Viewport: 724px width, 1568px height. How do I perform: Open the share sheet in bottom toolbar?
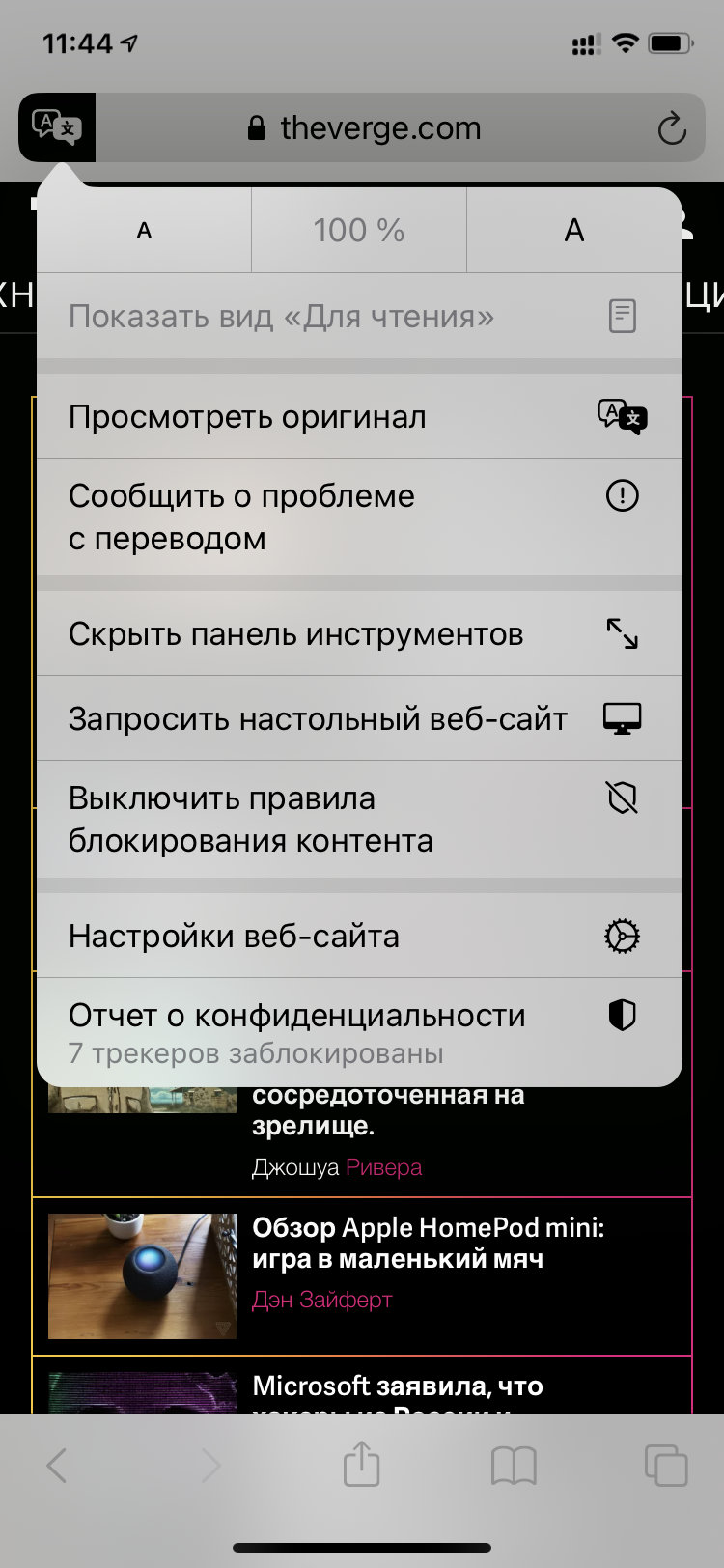tap(362, 1464)
